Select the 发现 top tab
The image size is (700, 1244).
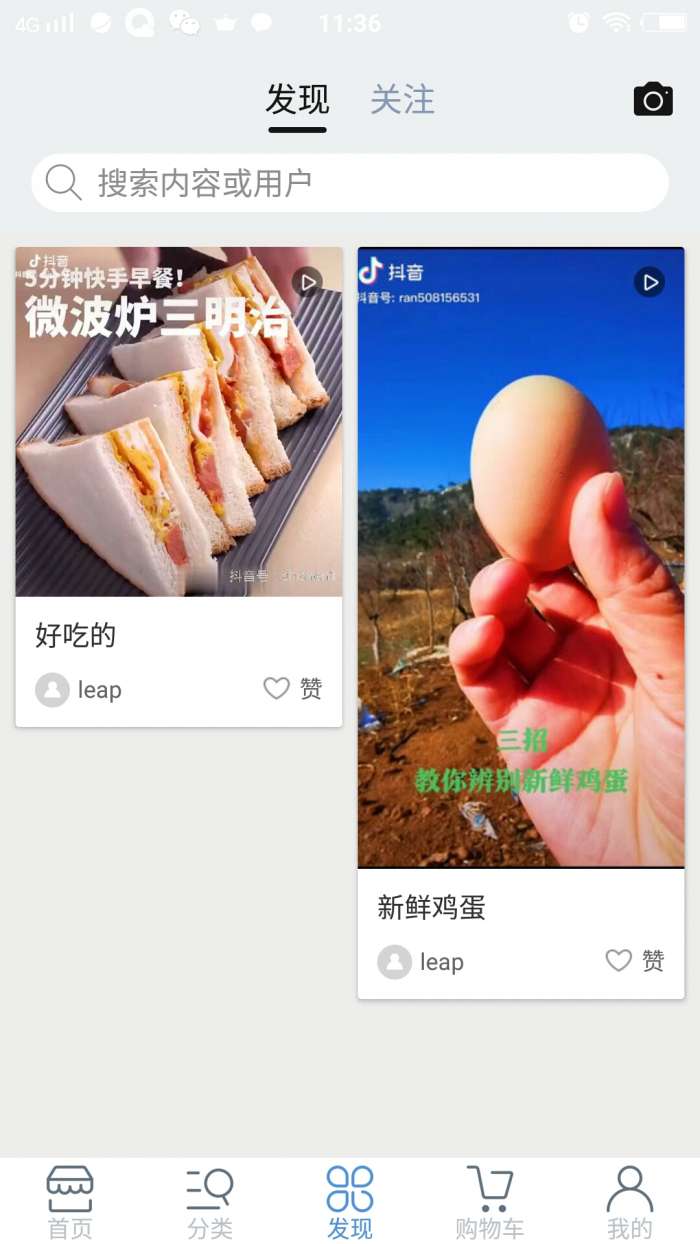coord(297,100)
